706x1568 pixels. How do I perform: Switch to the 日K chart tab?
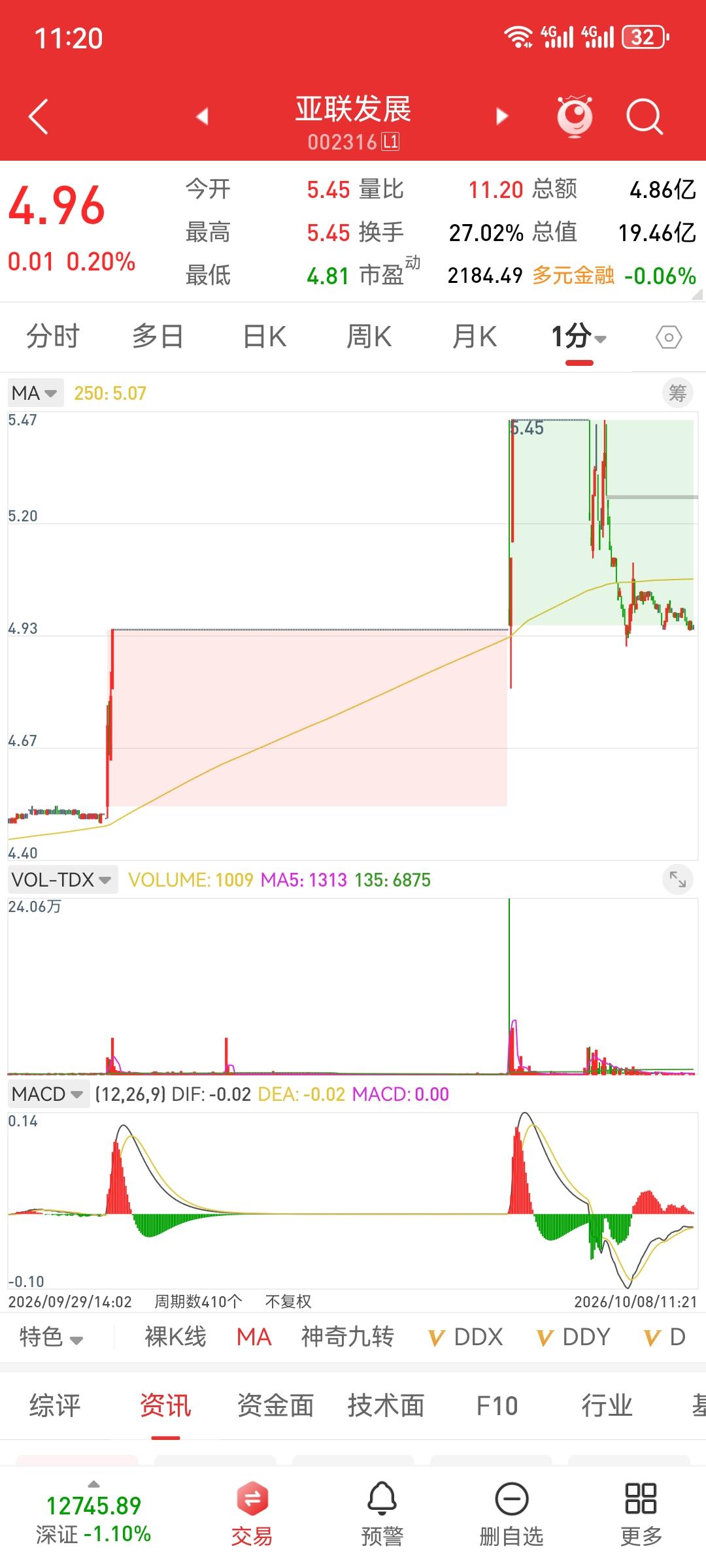[x=264, y=336]
